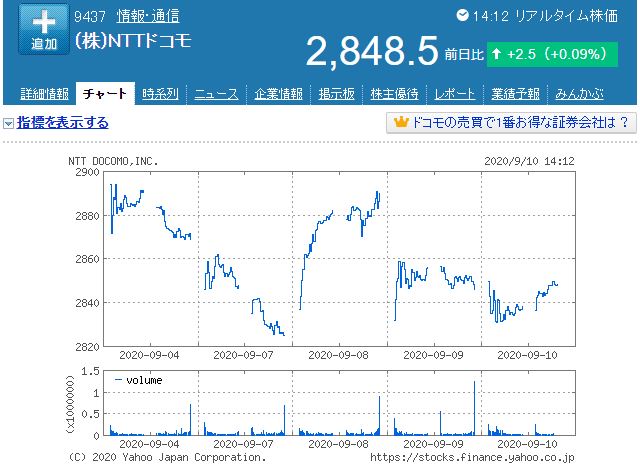The height and width of the screenshot is (469, 640).
Task: View the 株主優待 tab
Action: click(396, 94)
